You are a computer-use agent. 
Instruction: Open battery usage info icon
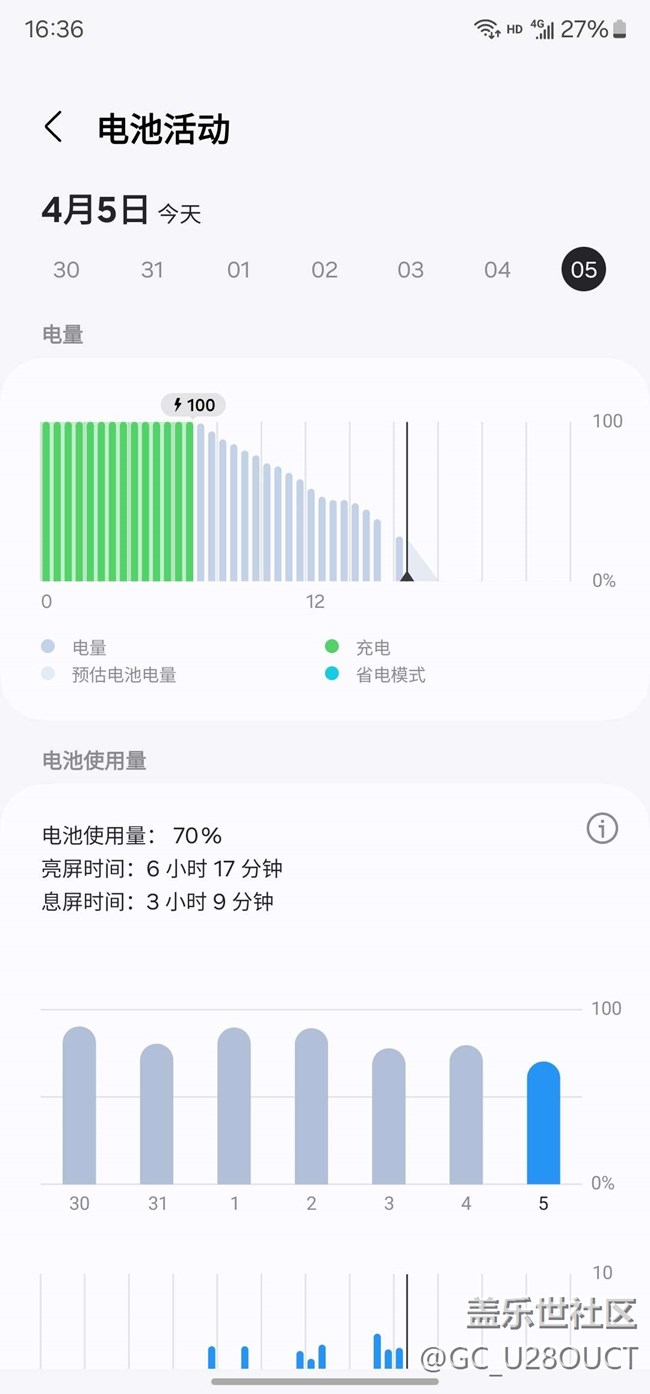click(x=602, y=828)
